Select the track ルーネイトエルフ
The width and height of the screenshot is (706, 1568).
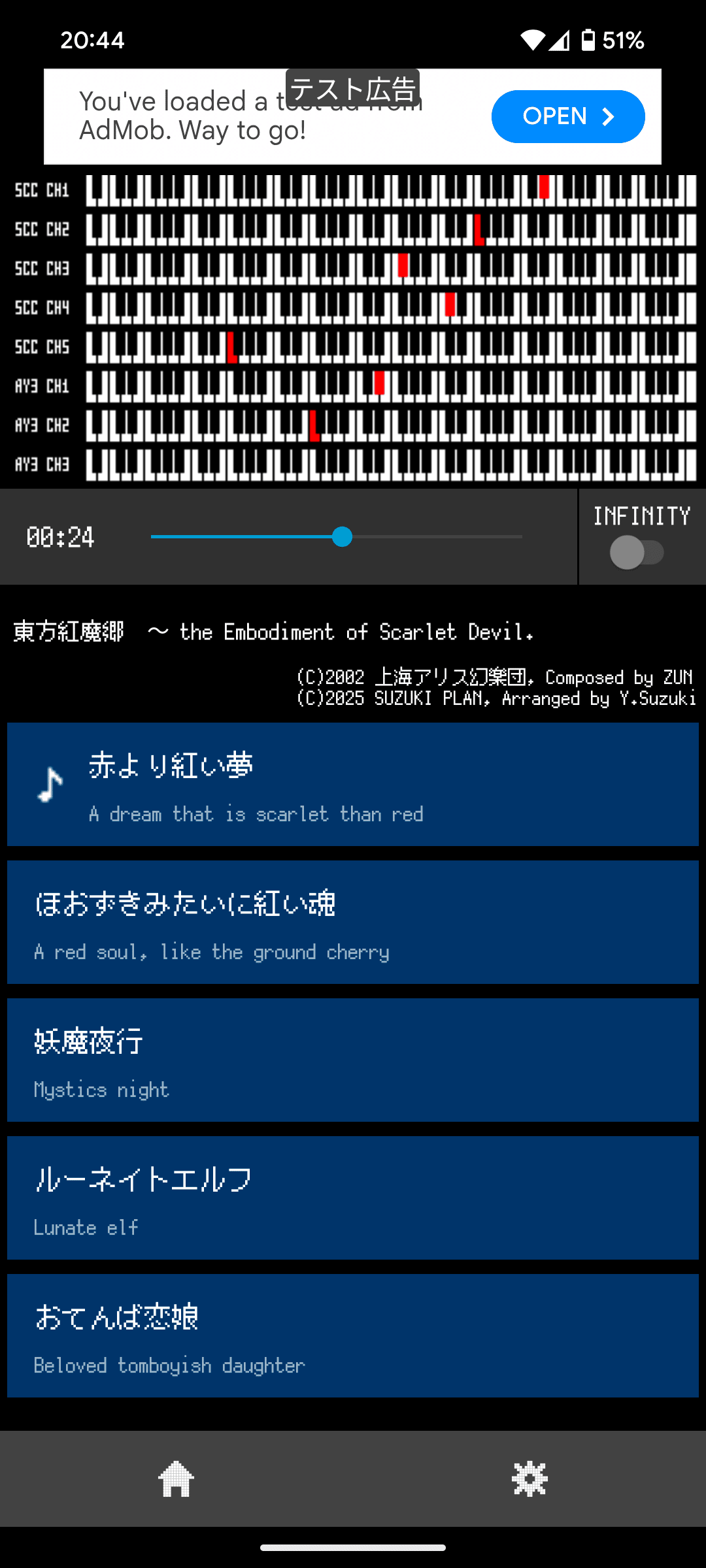click(x=353, y=1199)
